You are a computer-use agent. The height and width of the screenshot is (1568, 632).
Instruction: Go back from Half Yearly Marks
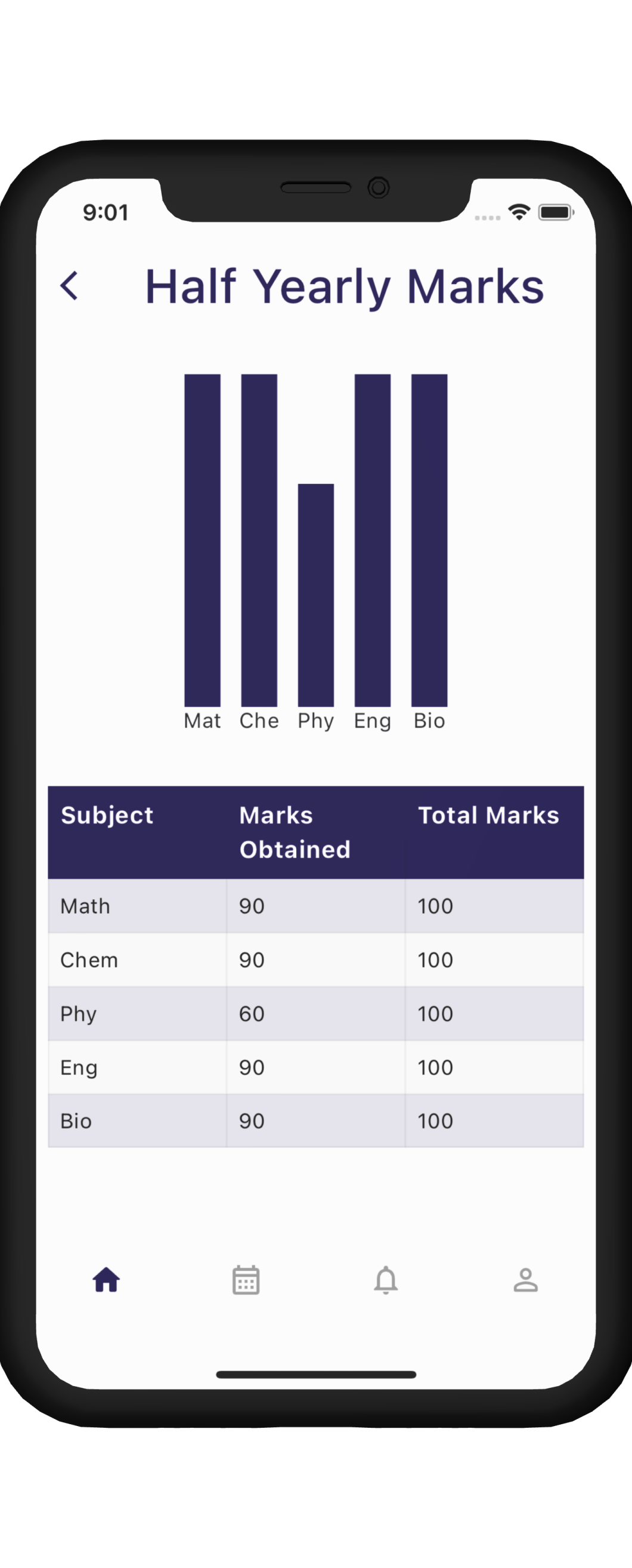tap(69, 285)
